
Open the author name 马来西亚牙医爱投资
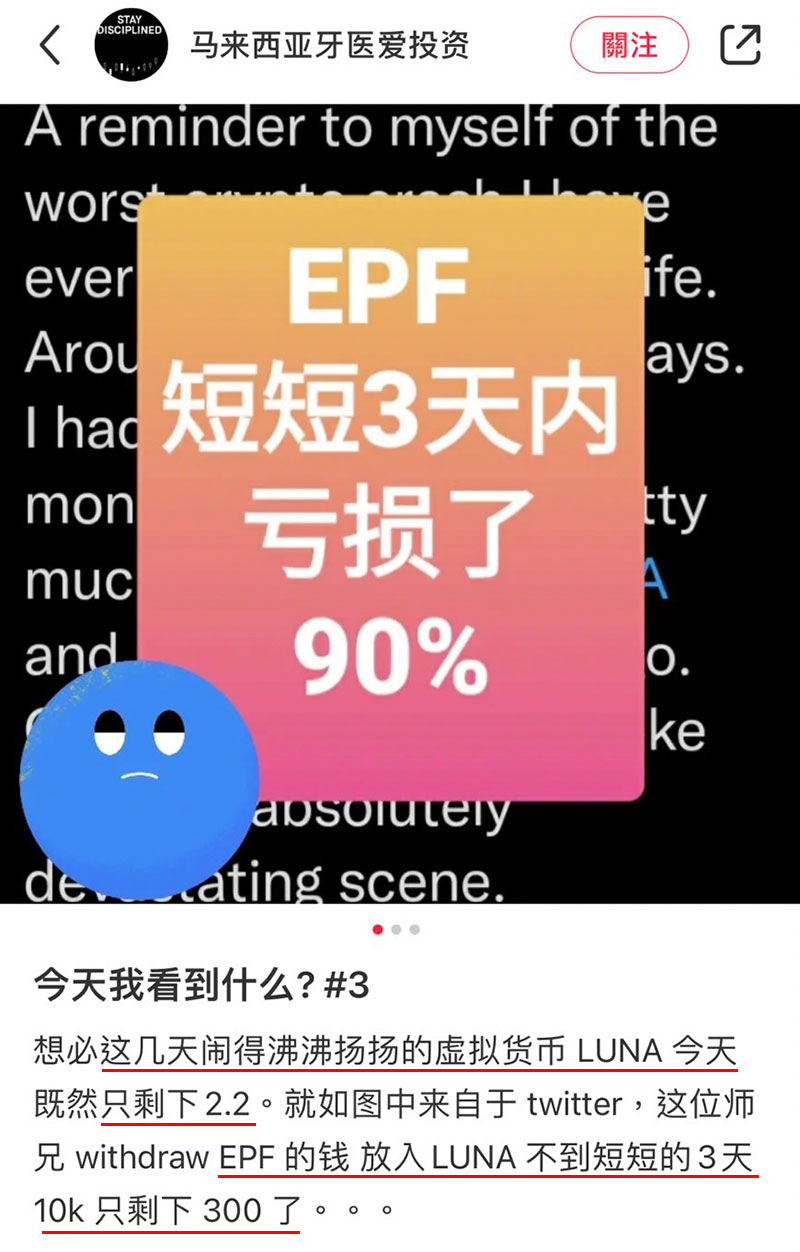tap(329, 46)
